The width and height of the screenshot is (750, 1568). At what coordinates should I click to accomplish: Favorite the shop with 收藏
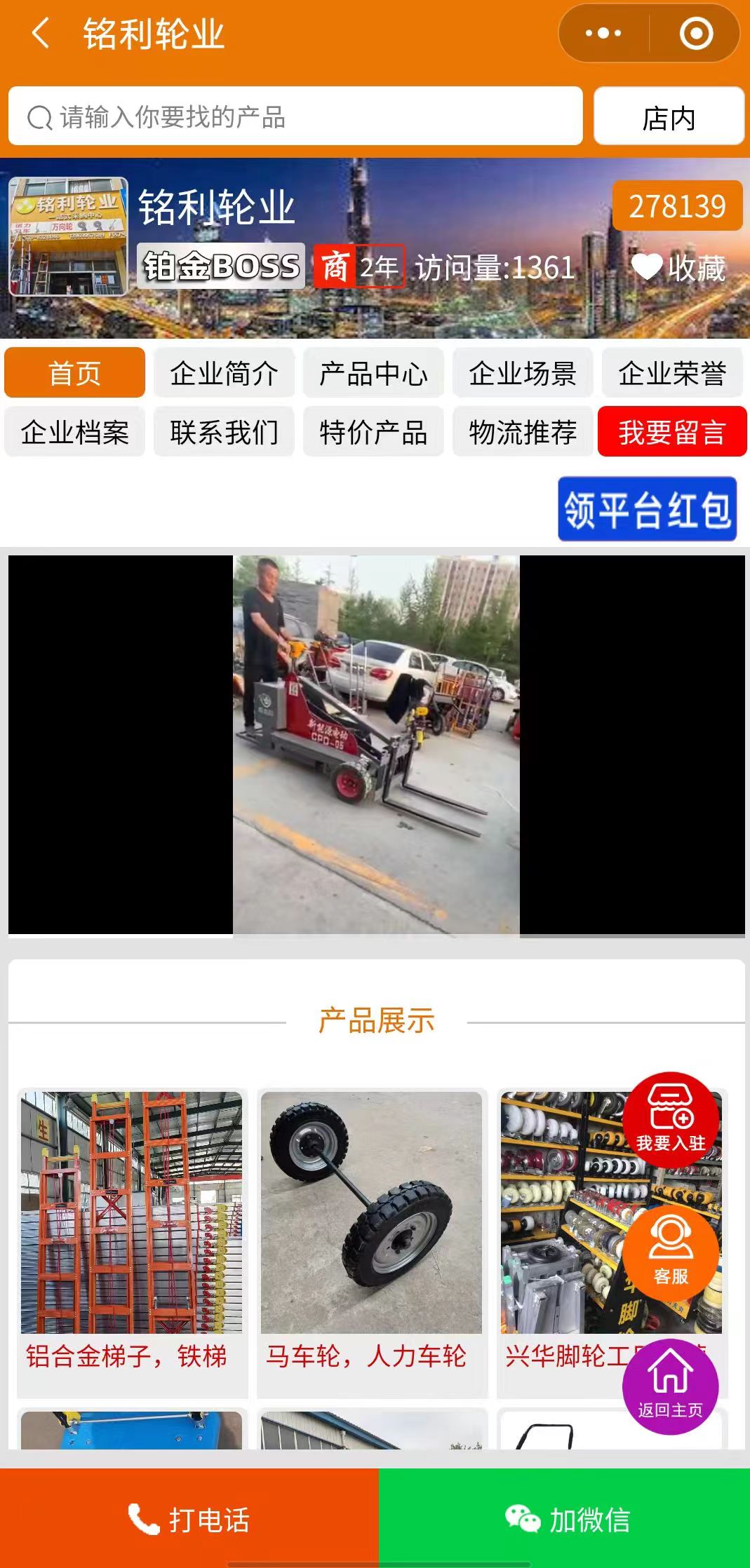(x=678, y=267)
